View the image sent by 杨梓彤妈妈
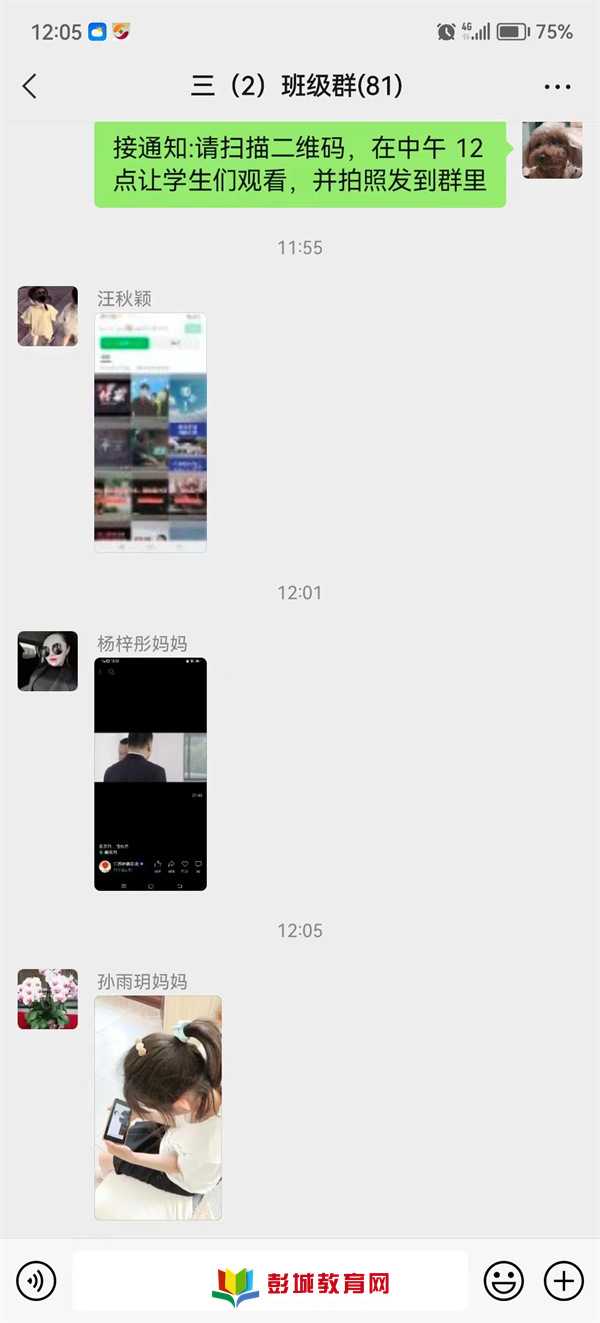This screenshot has height=1323, width=600. (150, 774)
